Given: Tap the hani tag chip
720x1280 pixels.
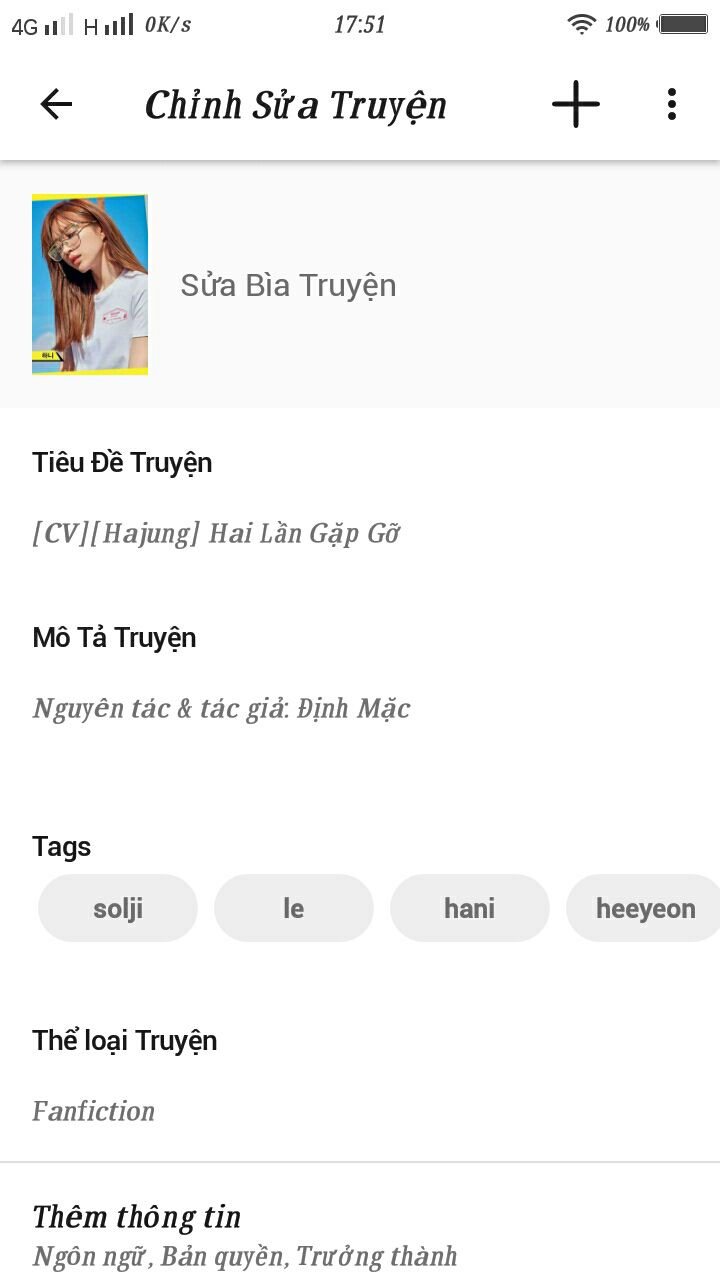Looking at the screenshot, I should pyautogui.click(x=470, y=908).
